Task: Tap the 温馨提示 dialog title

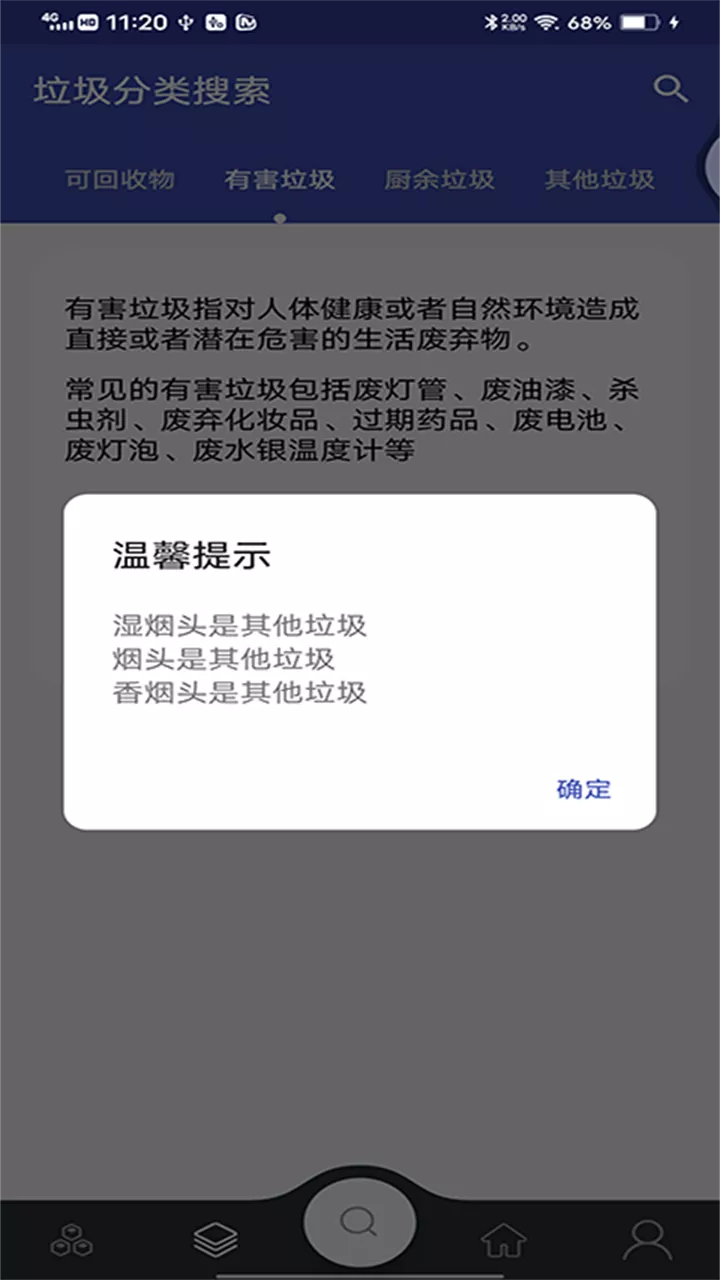Action: (x=190, y=557)
